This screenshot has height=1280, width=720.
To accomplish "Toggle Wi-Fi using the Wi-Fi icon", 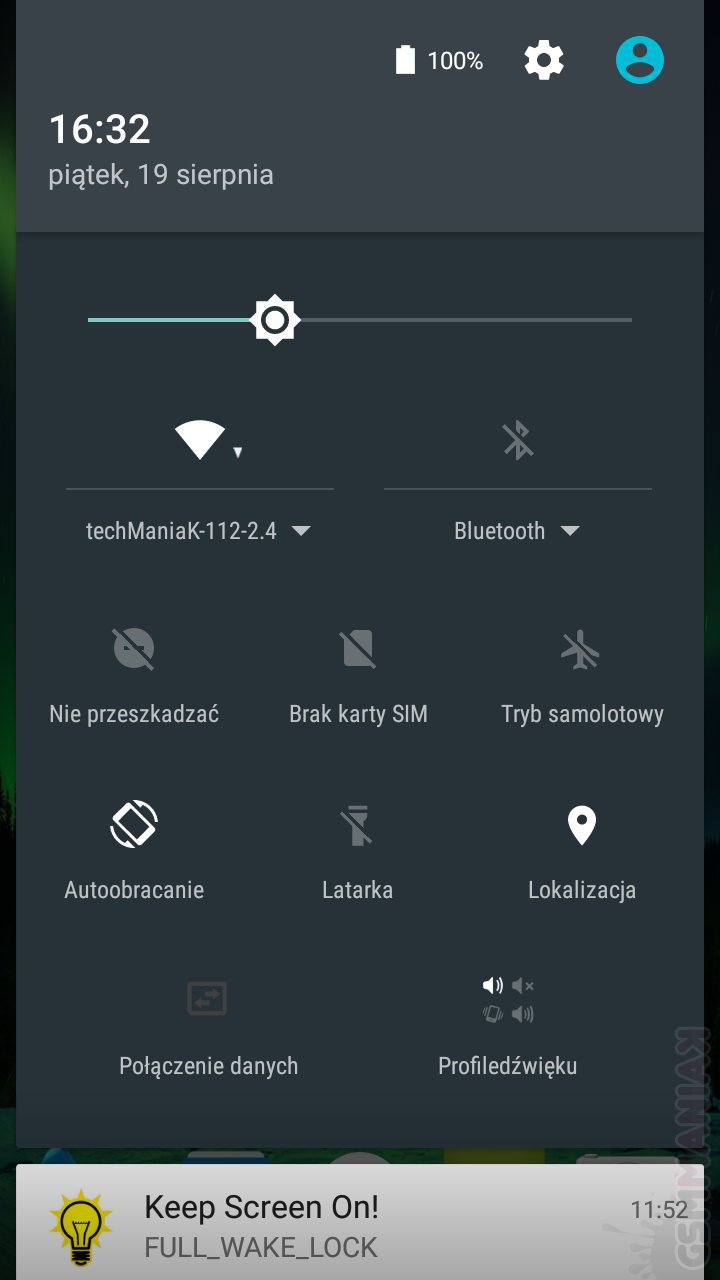I will coord(200,440).
